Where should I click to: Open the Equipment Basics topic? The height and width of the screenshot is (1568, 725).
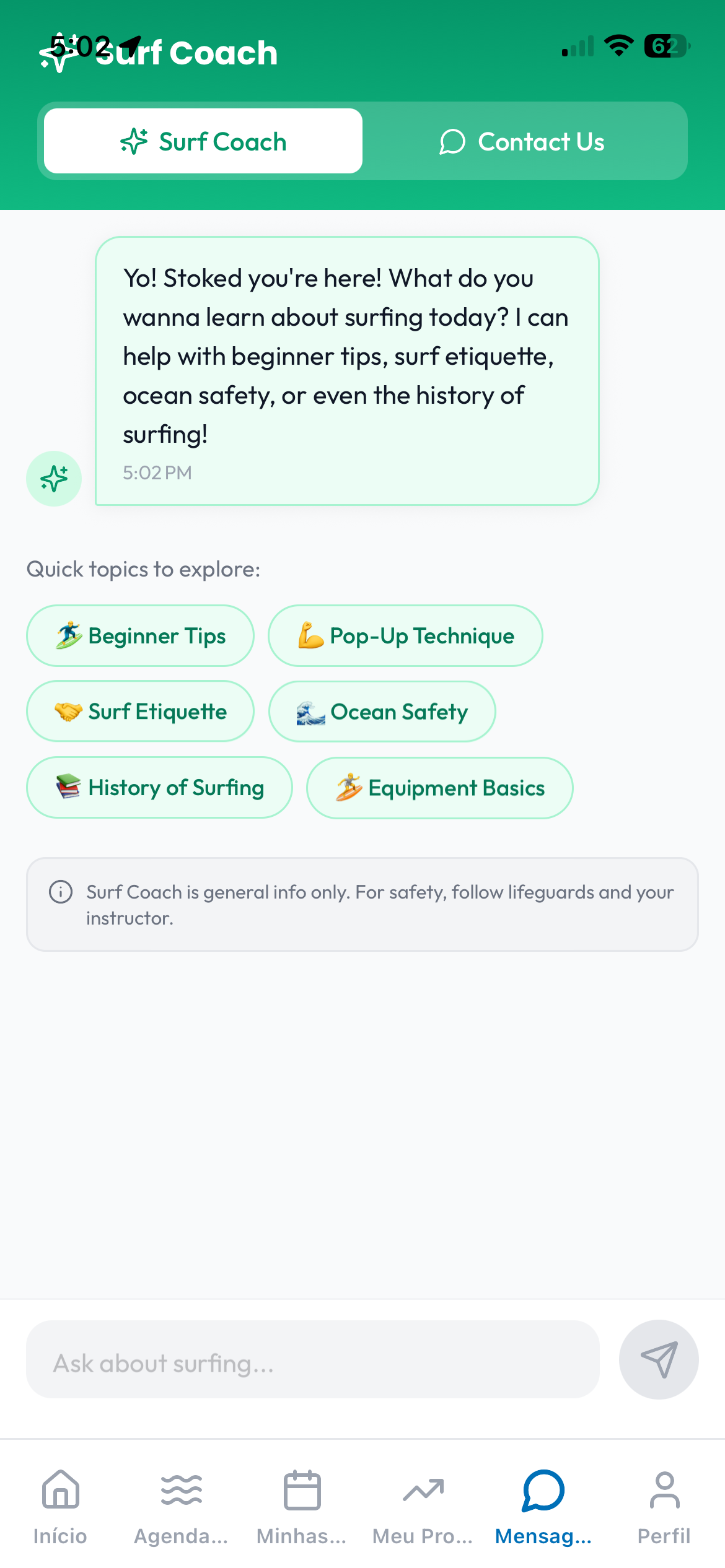click(x=439, y=787)
